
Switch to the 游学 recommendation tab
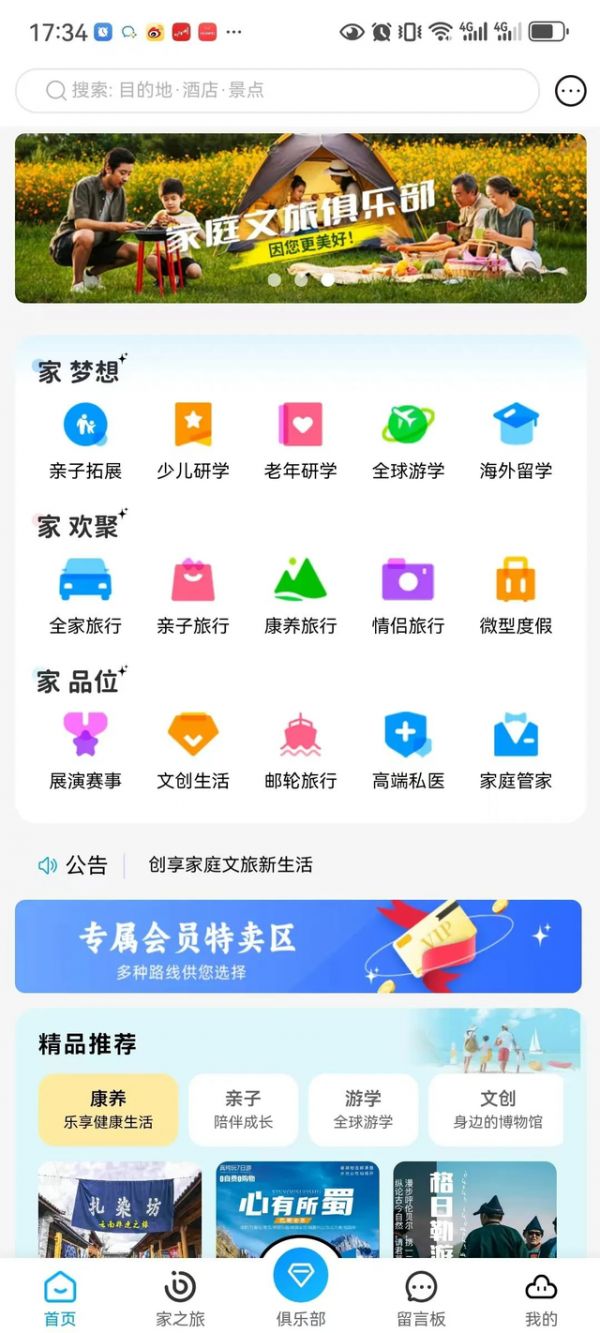pyautogui.click(x=363, y=1109)
